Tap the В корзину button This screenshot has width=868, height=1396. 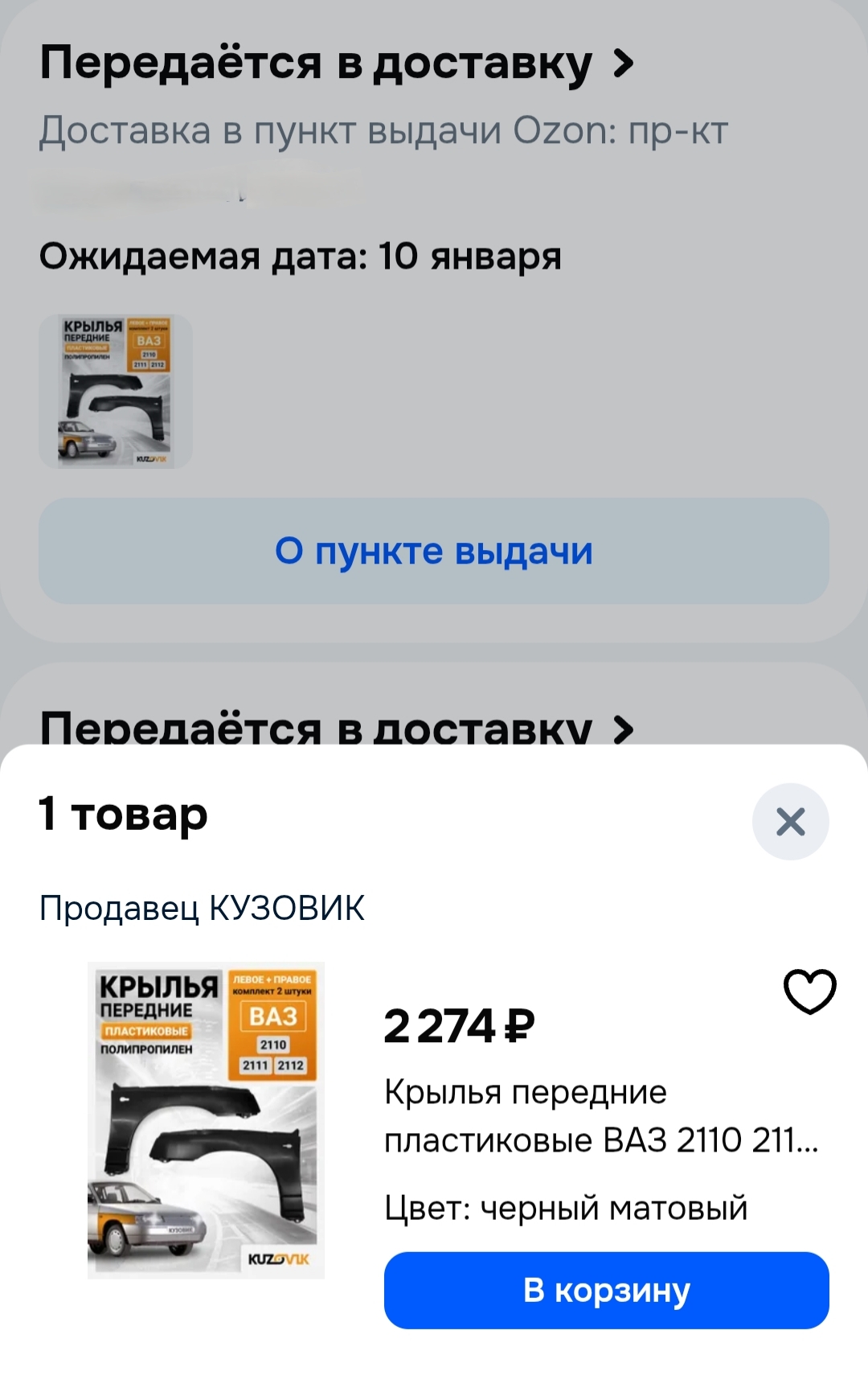(x=606, y=1290)
